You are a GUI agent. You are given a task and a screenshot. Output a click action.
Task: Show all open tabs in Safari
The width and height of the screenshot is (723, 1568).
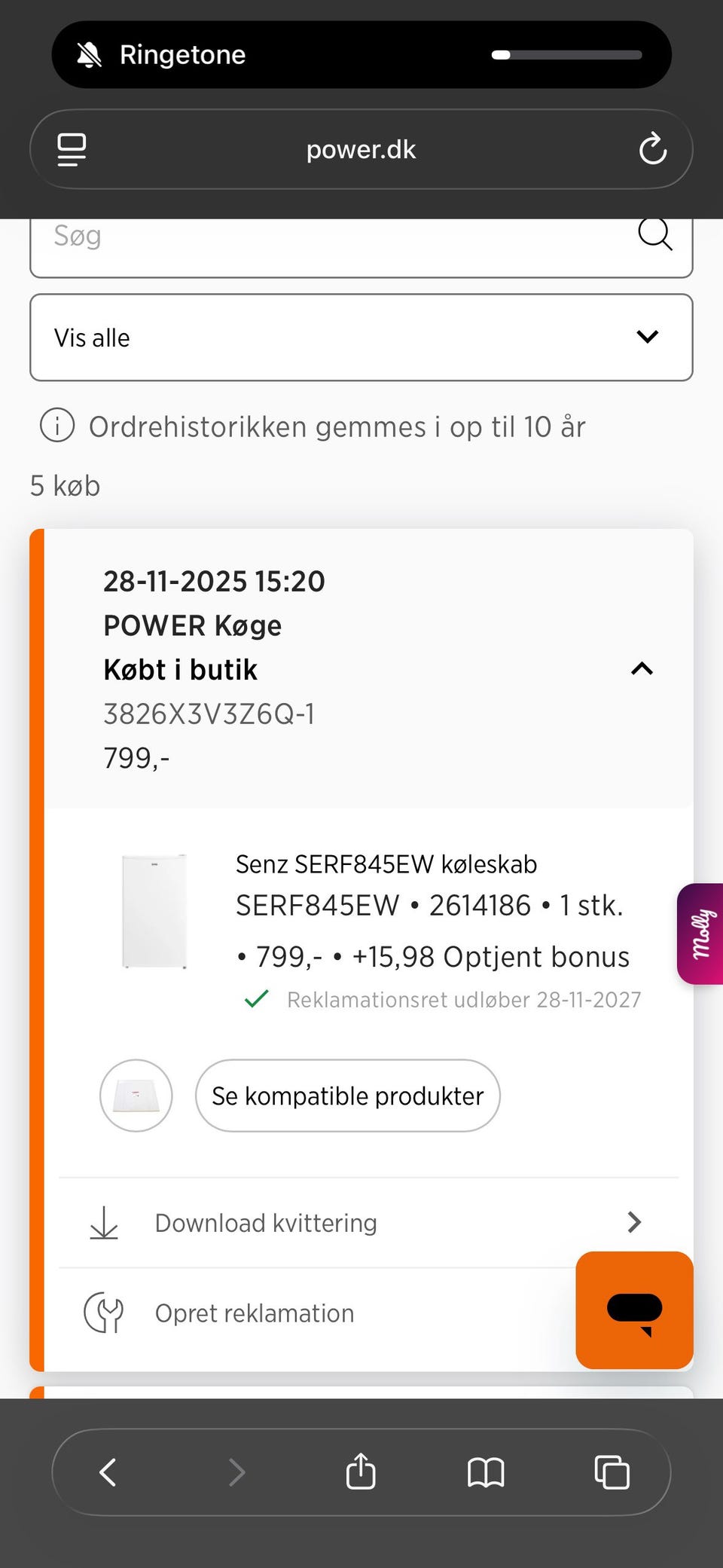coord(612,1472)
